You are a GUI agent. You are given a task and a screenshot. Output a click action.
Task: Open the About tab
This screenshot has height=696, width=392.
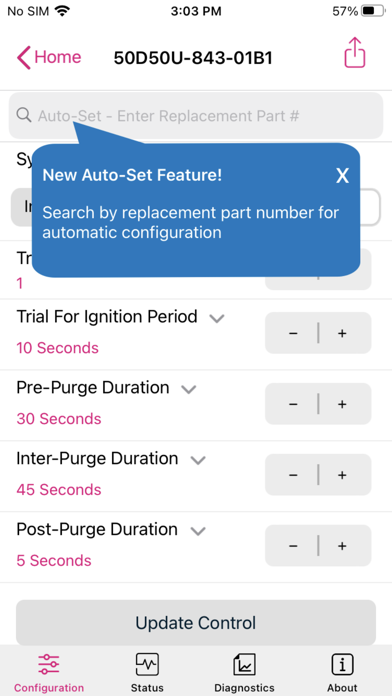point(342,672)
